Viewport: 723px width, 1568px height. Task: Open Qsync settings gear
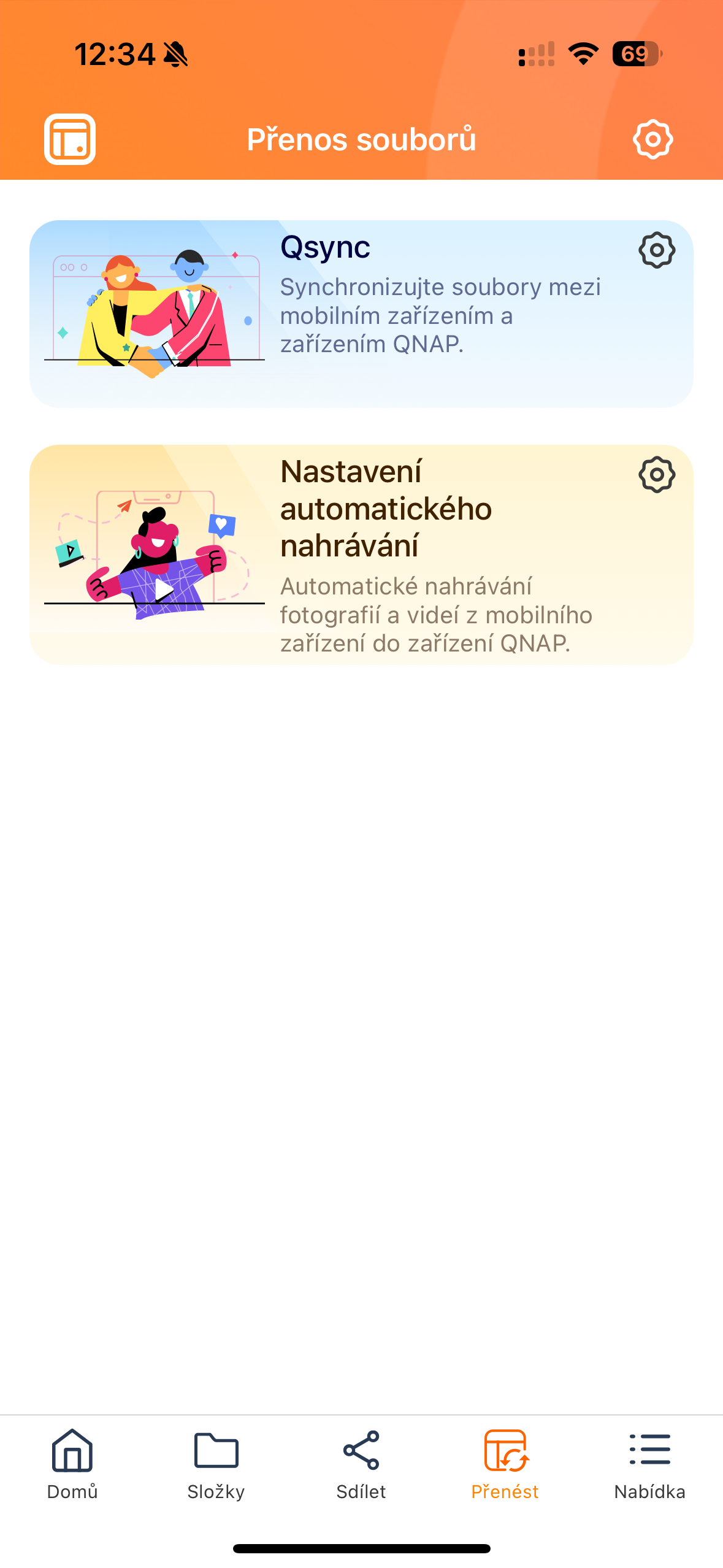point(656,250)
